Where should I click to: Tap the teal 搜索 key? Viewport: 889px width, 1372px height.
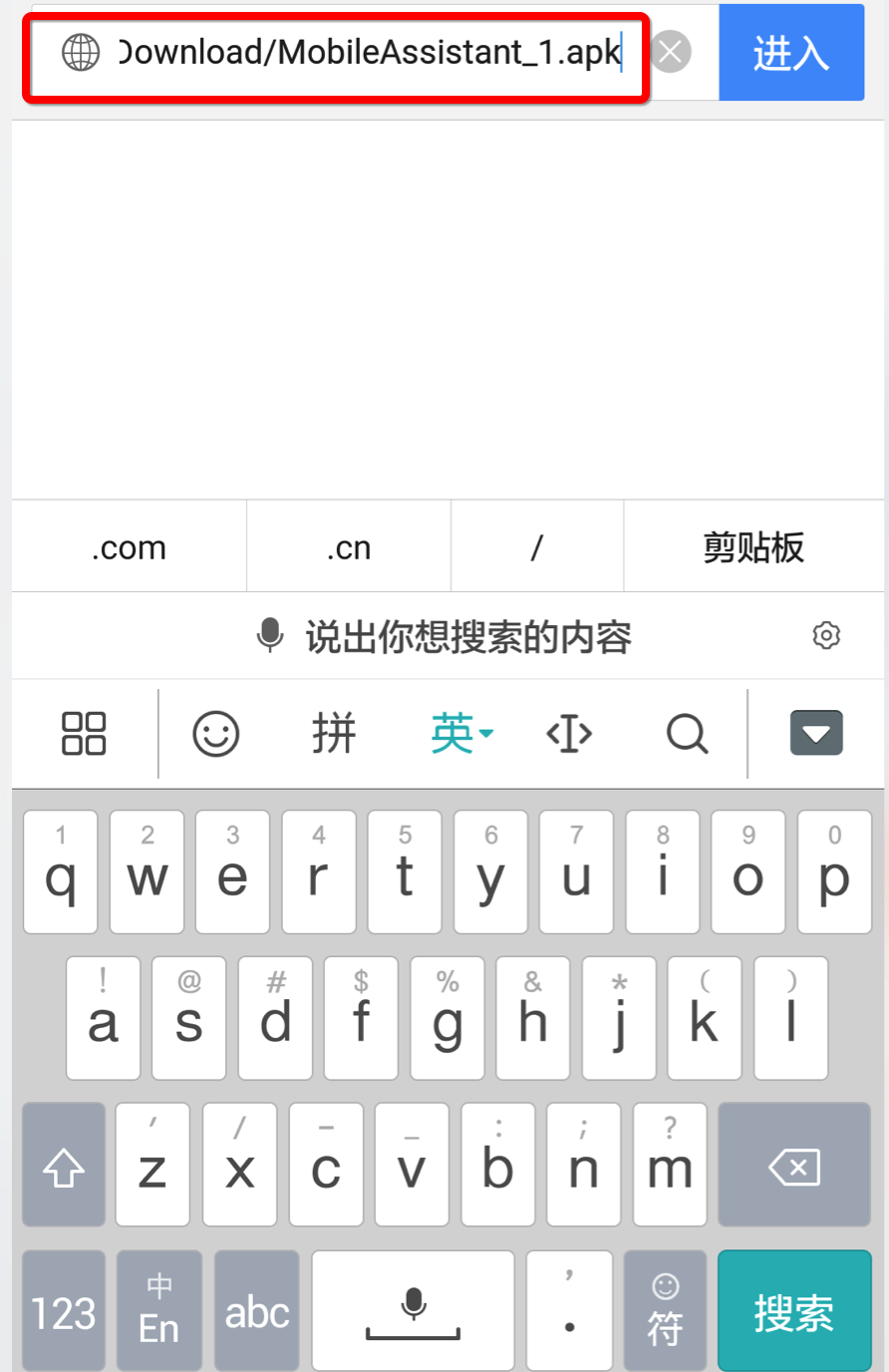point(793,1312)
